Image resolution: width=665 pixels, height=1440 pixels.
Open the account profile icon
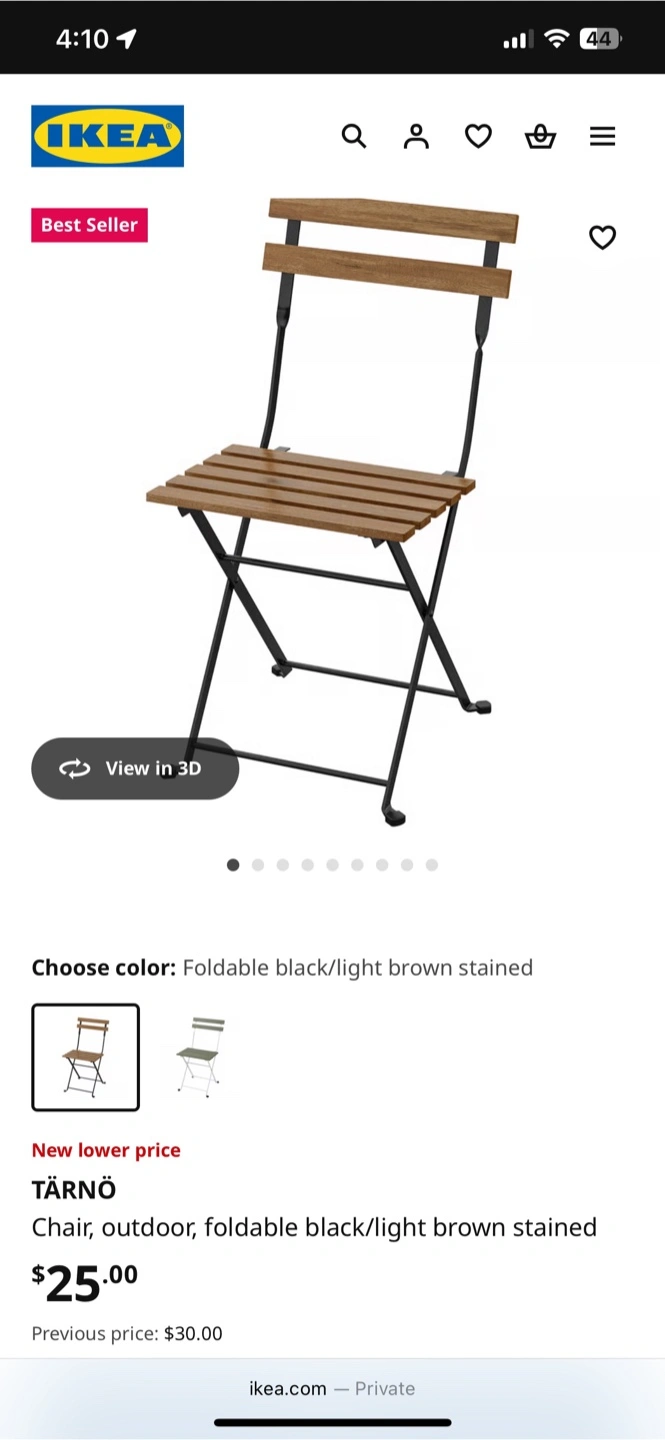[x=416, y=136]
